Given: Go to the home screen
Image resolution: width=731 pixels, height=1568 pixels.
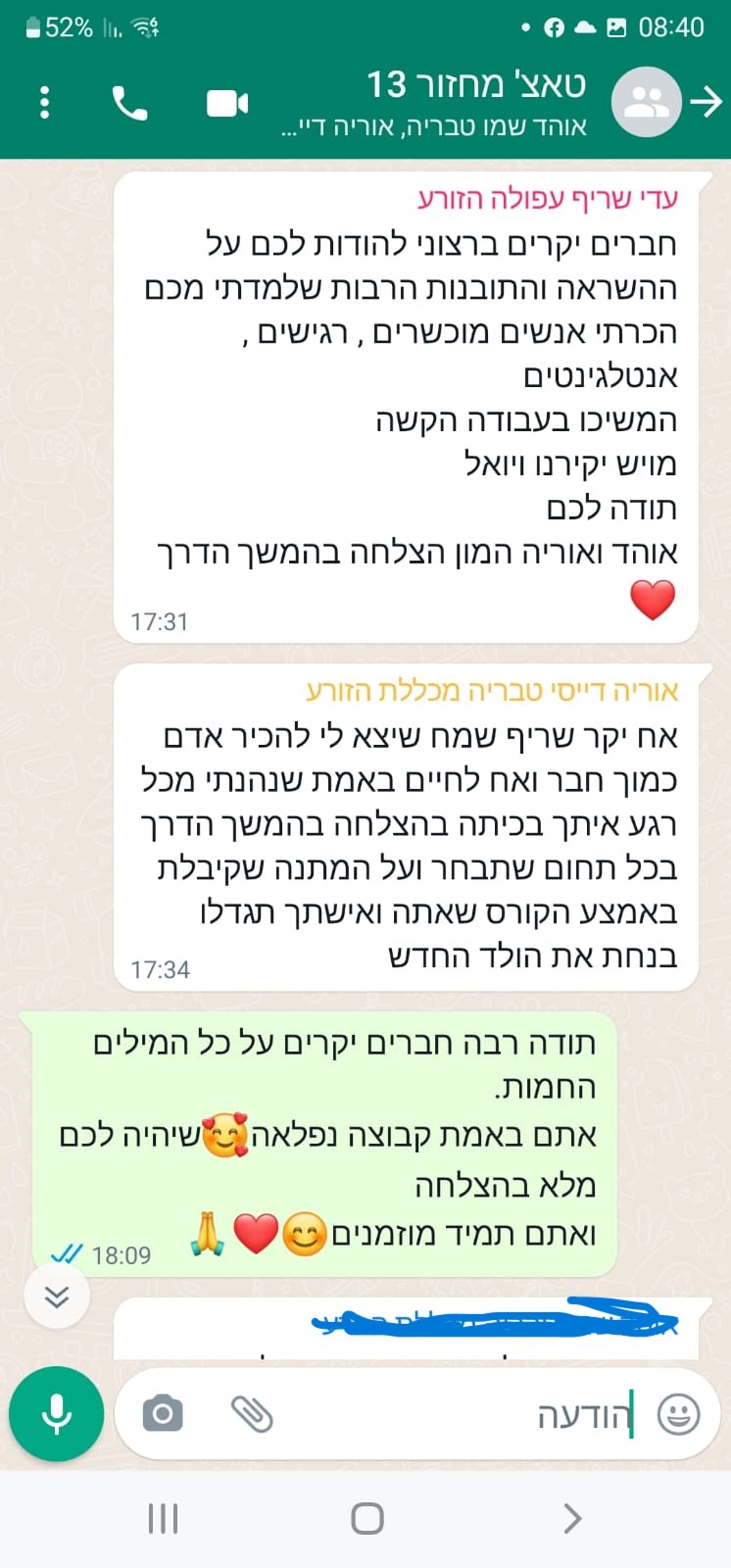Looking at the screenshot, I should (366, 1519).
